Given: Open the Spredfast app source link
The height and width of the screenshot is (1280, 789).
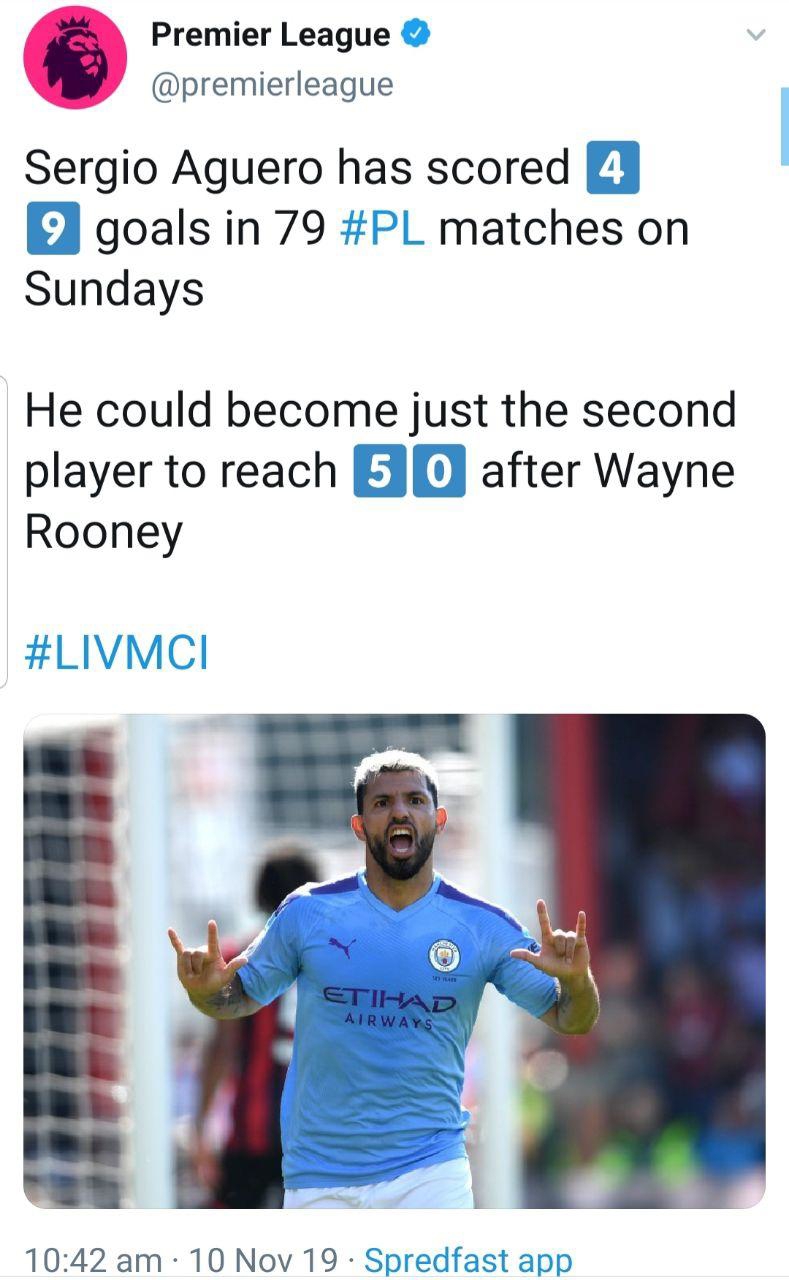Looking at the screenshot, I should click(x=468, y=1260).
